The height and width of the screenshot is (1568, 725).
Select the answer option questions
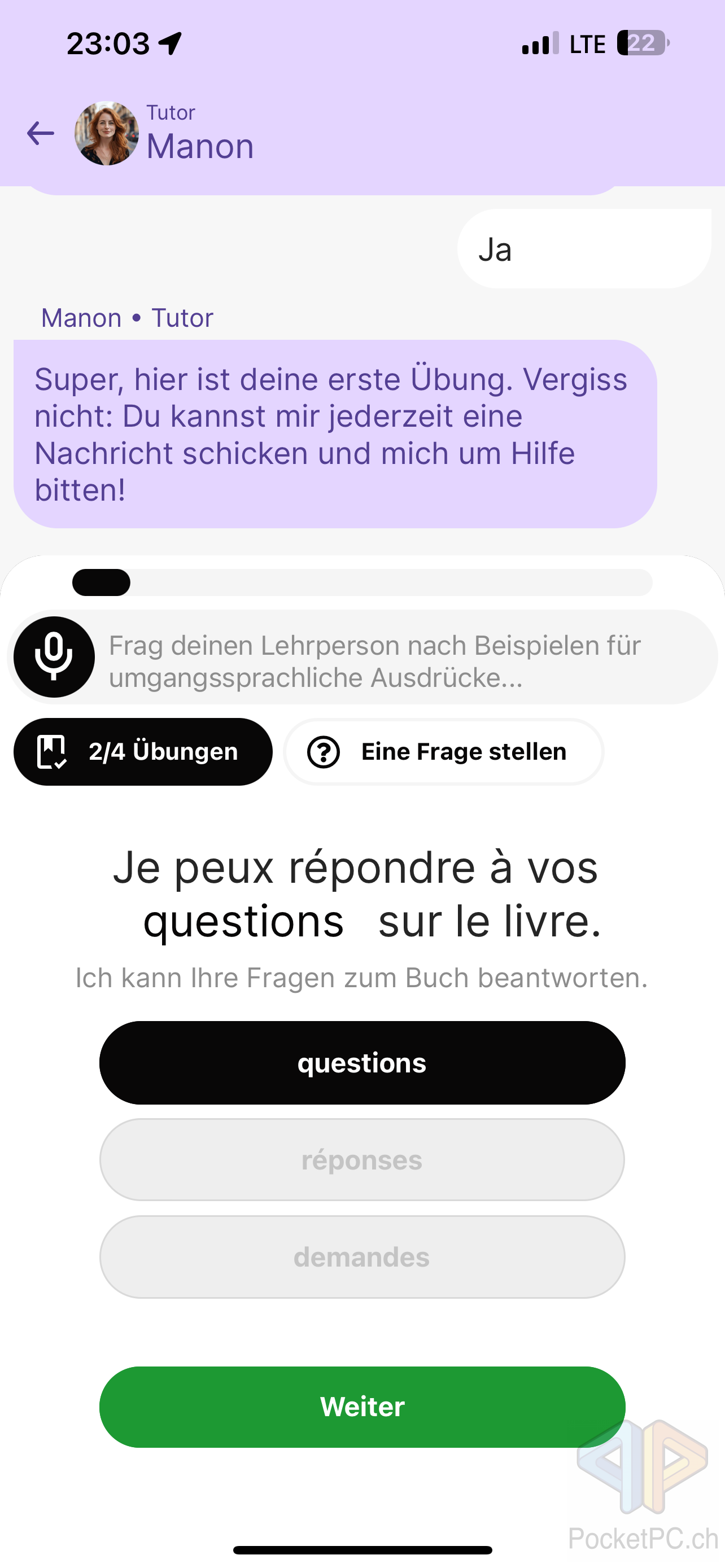click(x=362, y=1063)
